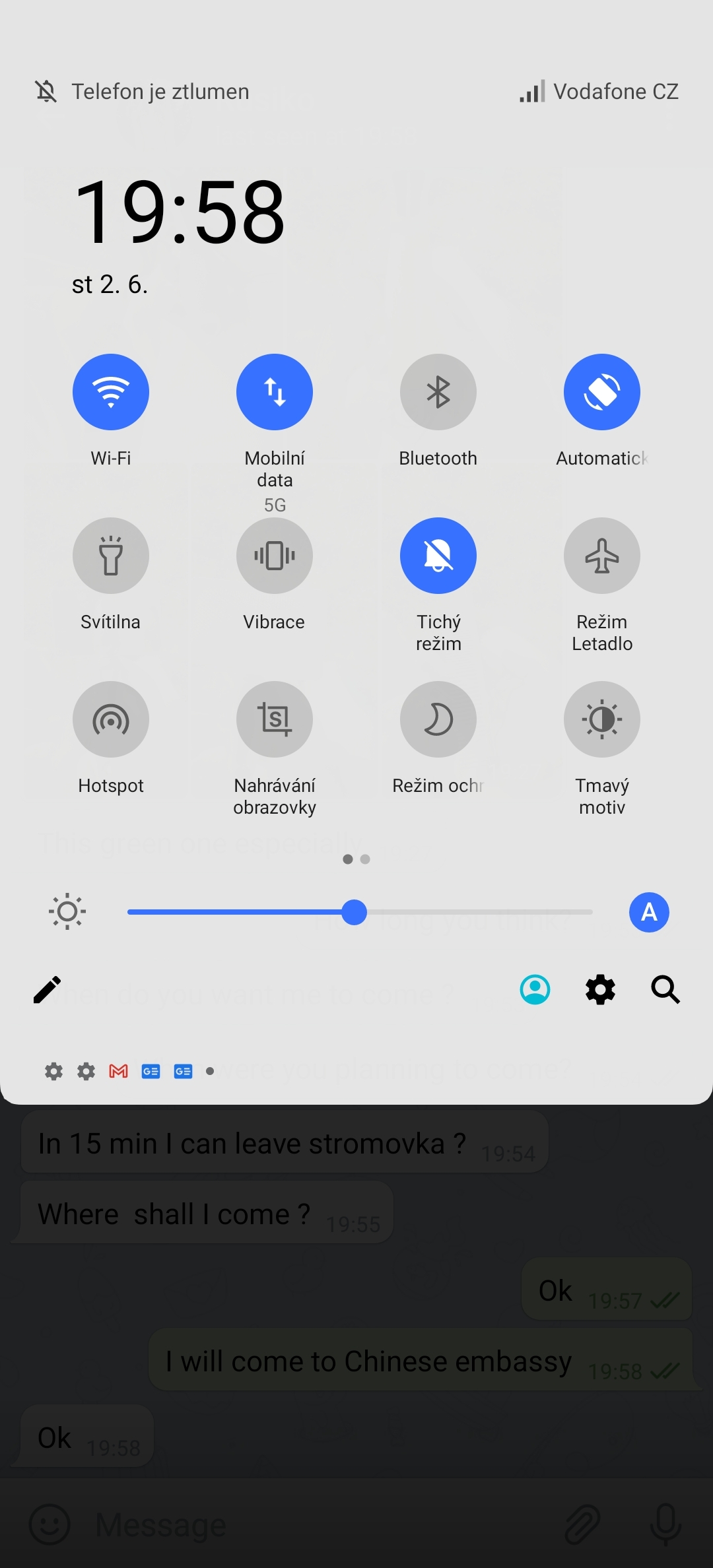Open the Settings gear below the brightness slider
Viewport: 713px width, 1568px height.
(x=599, y=989)
